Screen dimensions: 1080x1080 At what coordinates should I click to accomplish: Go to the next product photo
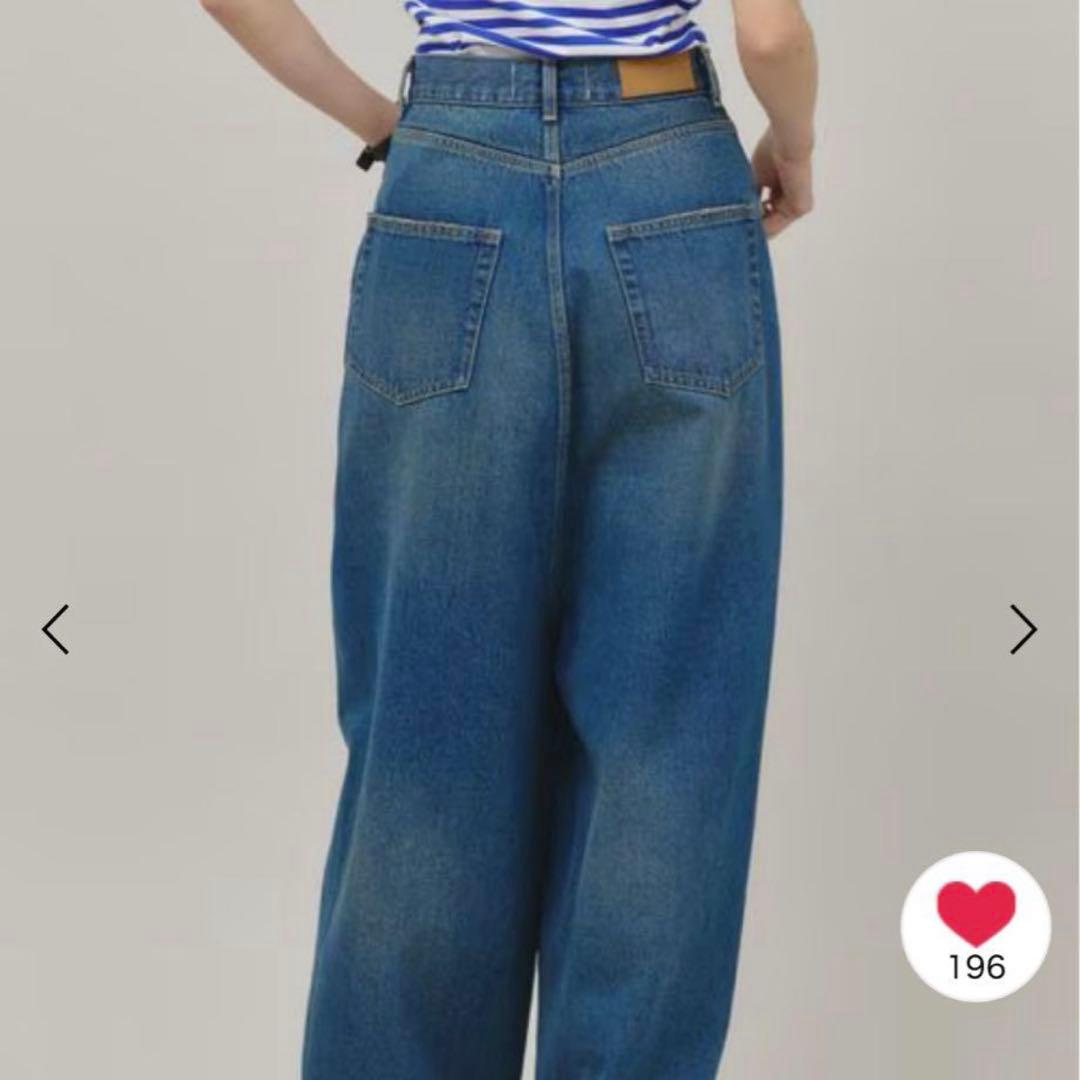tap(1023, 629)
